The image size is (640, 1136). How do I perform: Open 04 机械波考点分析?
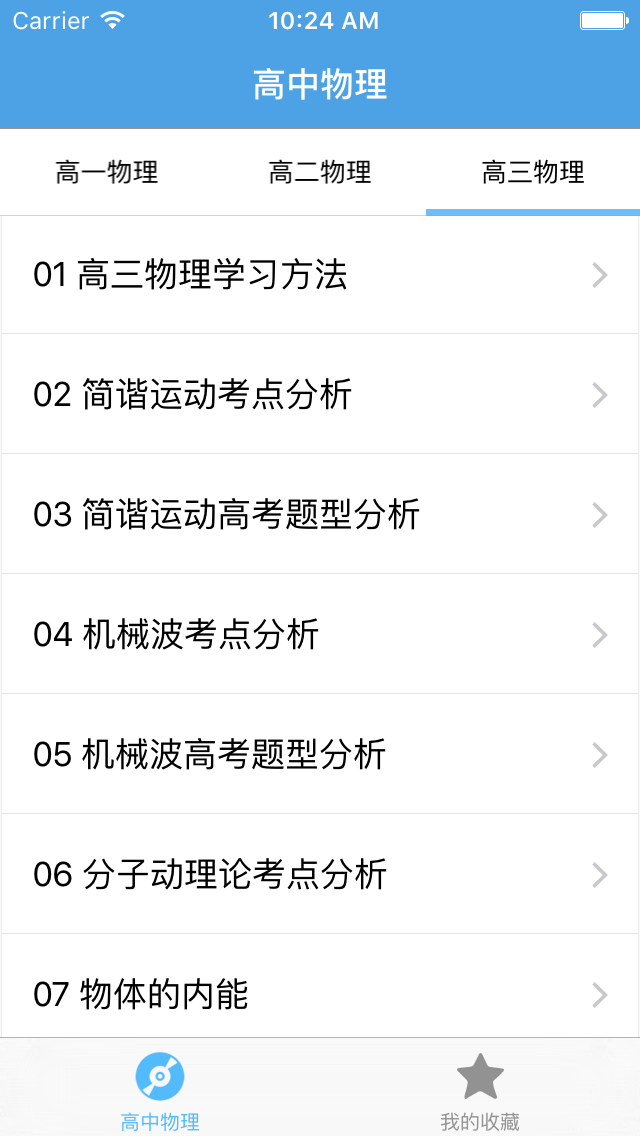[320, 635]
